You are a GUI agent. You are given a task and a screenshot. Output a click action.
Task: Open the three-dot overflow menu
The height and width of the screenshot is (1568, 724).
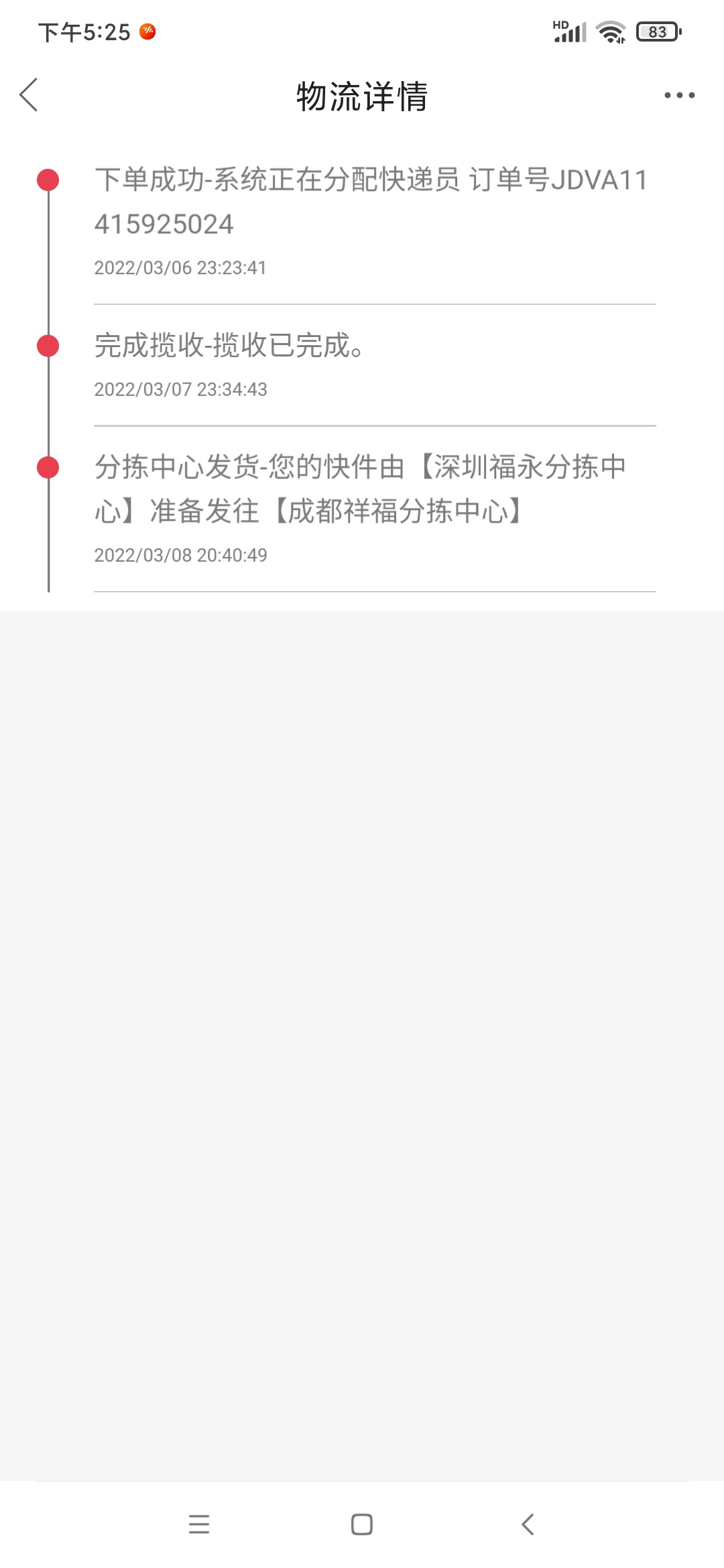679,95
